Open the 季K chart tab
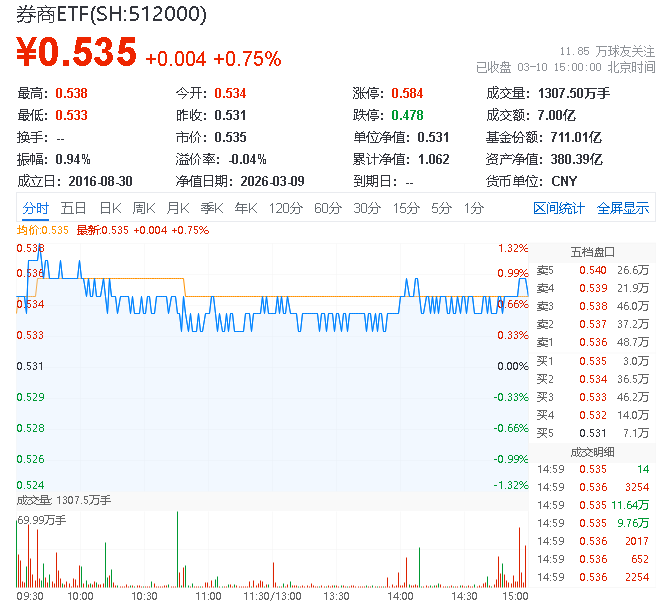 click(211, 208)
